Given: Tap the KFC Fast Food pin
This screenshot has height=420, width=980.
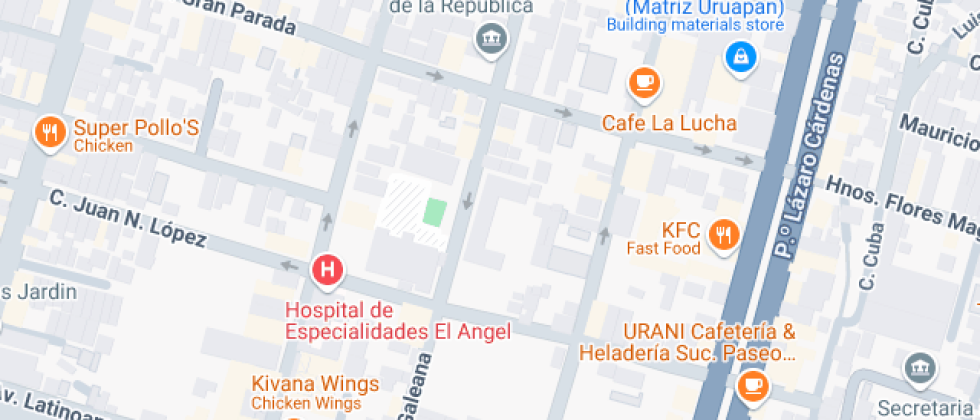Looking at the screenshot, I should click(x=722, y=235).
